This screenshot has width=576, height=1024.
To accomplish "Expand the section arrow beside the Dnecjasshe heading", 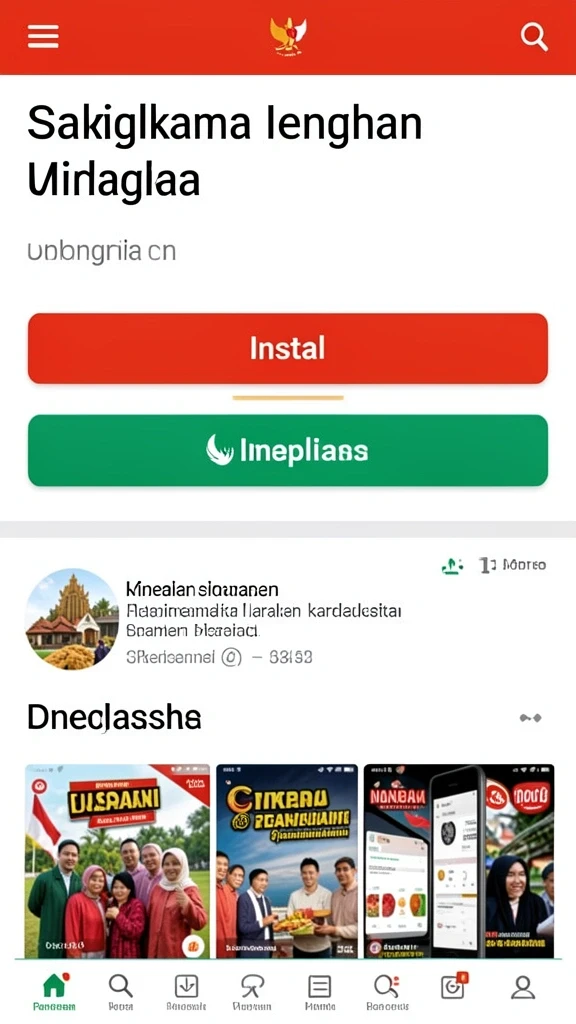I will (530, 718).
